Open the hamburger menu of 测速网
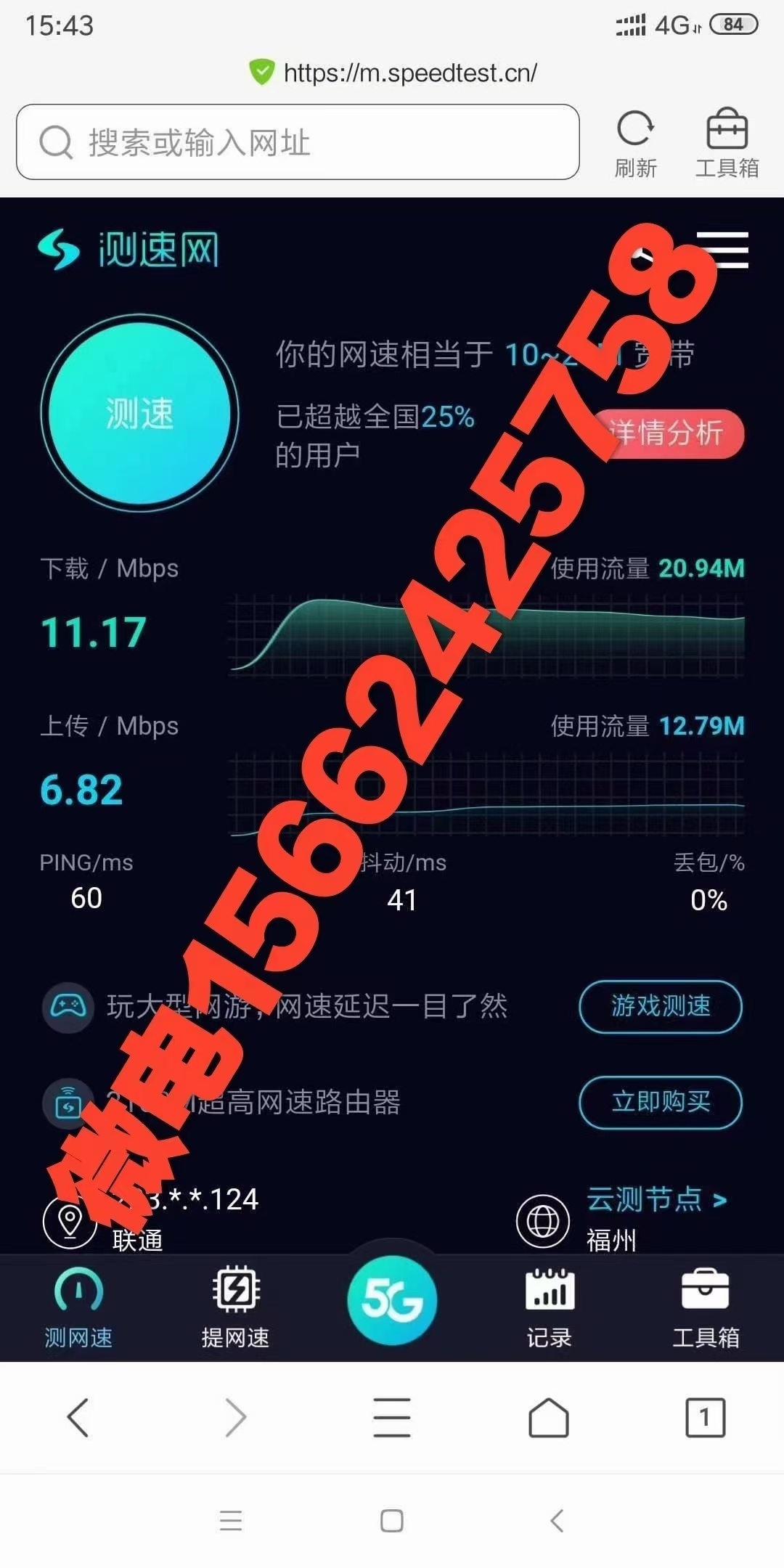784x1568 pixels. 722,250
